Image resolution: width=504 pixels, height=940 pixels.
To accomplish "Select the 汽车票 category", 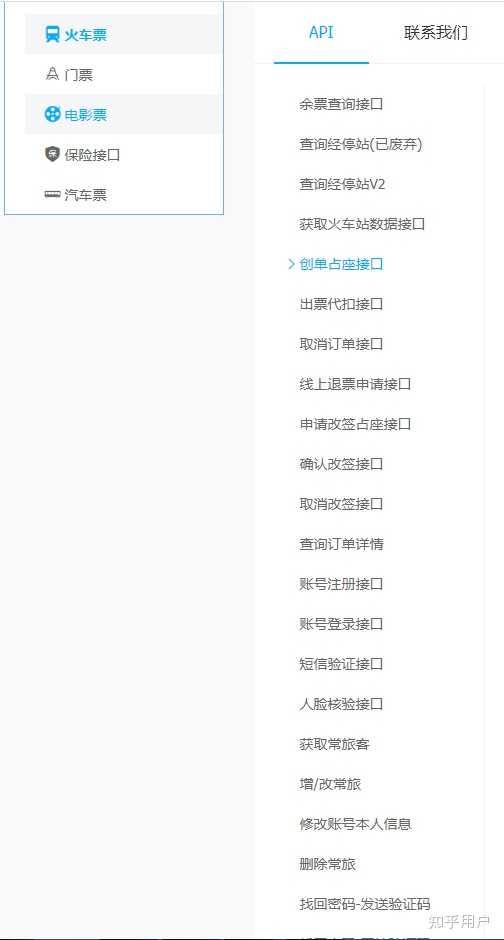I will [122, 195].
